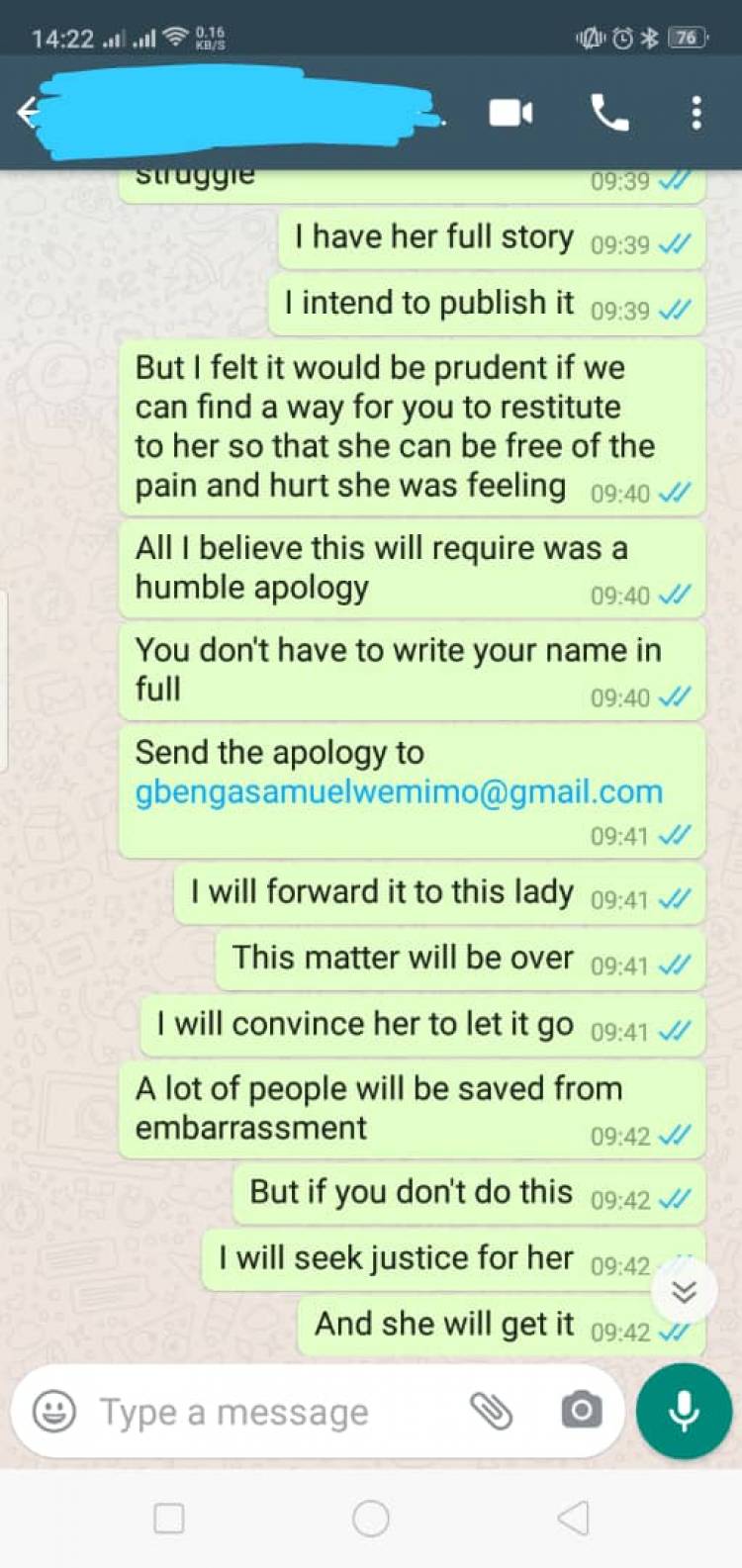Open the overflow menu
Screen dimensions: 742x1568
[x=696, y=113]
